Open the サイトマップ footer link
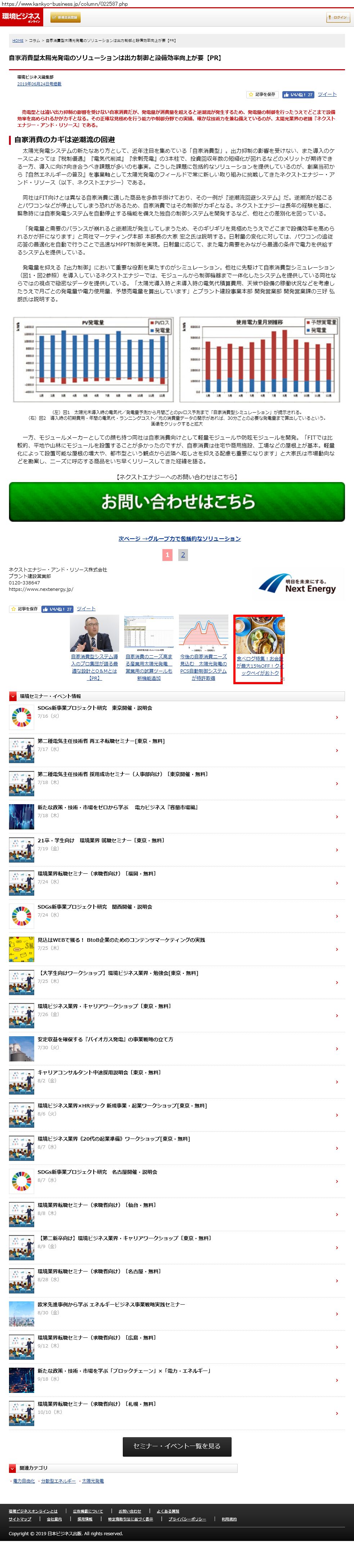 point(20,1519)
